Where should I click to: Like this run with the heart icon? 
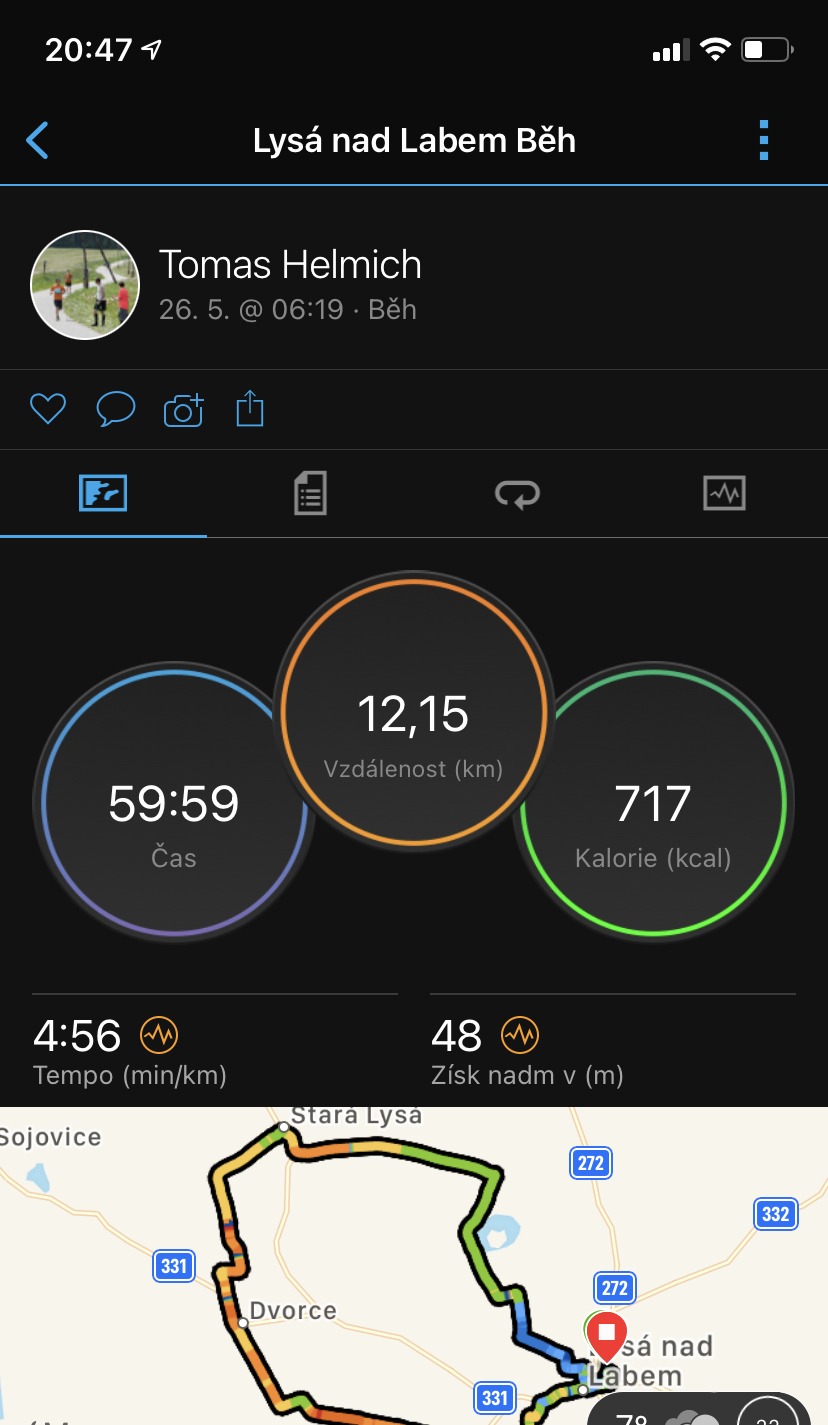click(x=47, y=409)
